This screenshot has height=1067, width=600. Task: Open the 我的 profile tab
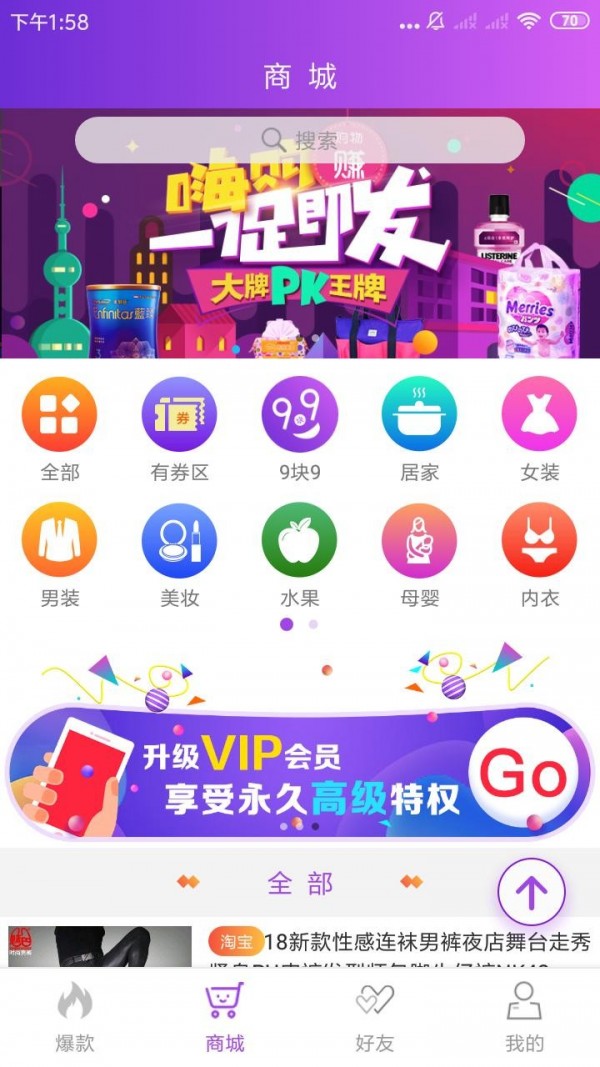pos(524,1017)
